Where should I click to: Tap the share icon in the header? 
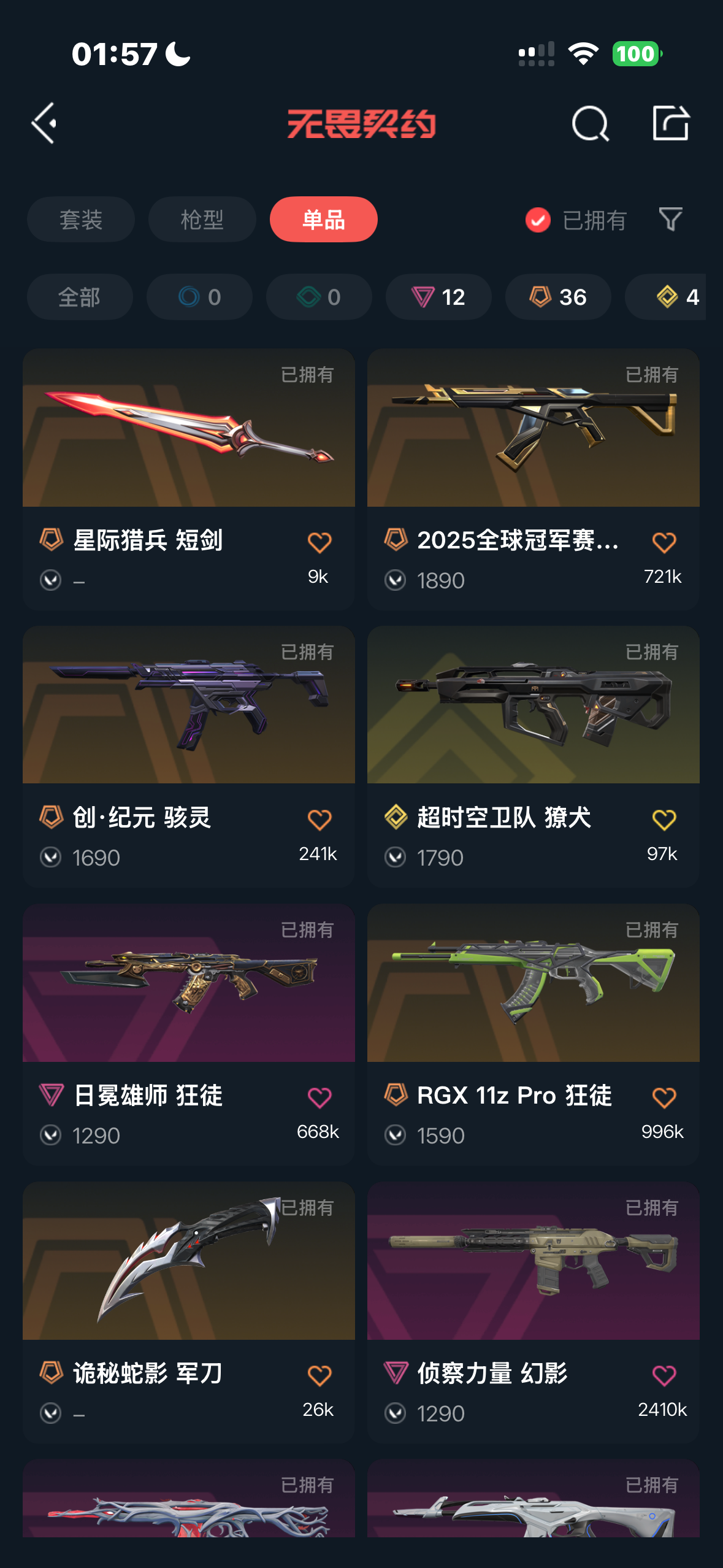[x=671, y=123]
